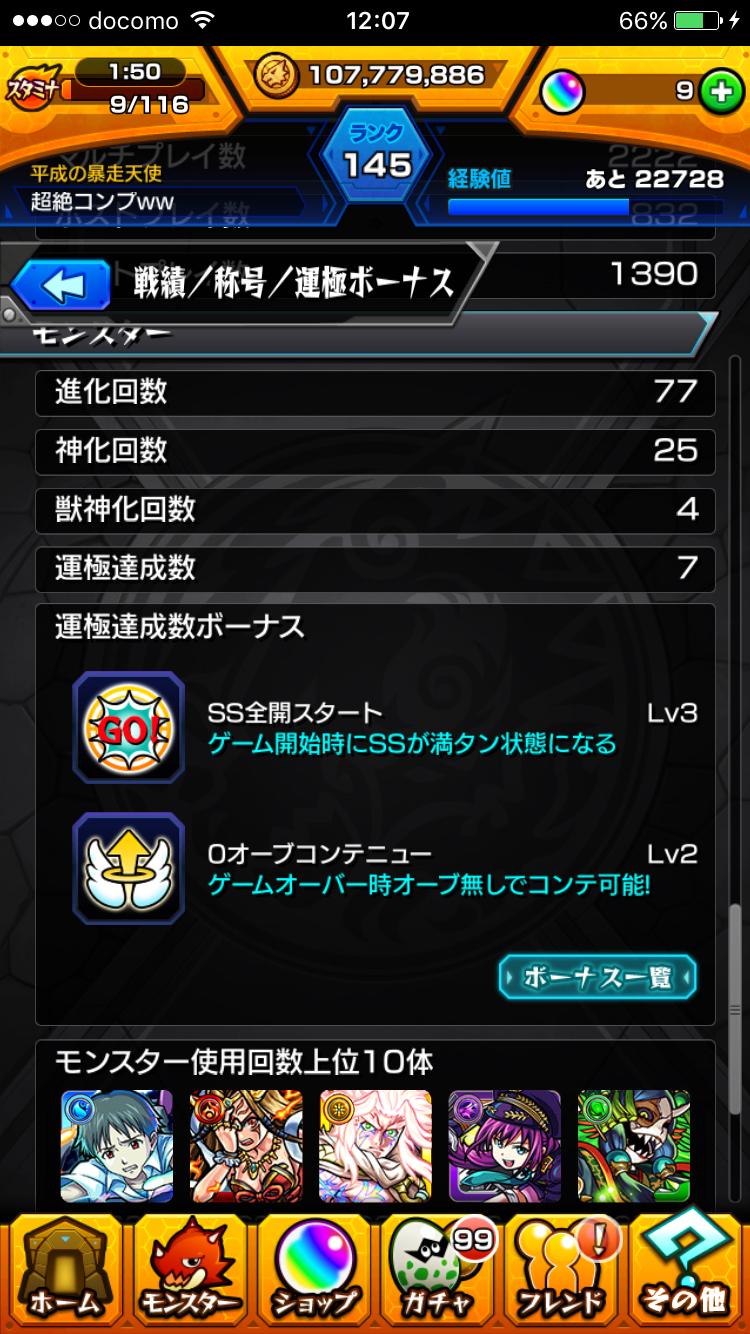Select the blue-haired boy monster thumbnail
Image resolution: width=750 pixels, height=1334 pixels.
117,1146
